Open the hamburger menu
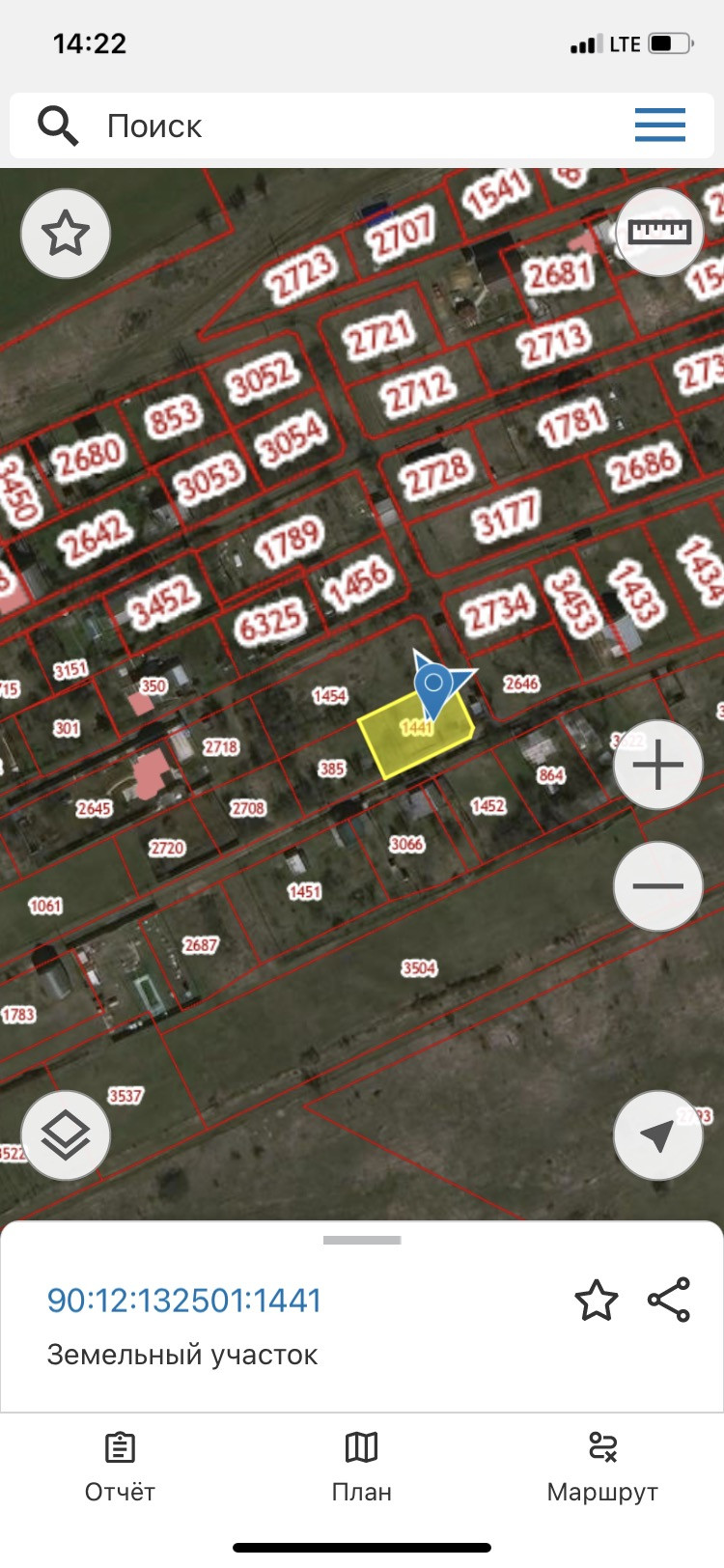This screenshot has width=724, height=1568. 660,126
